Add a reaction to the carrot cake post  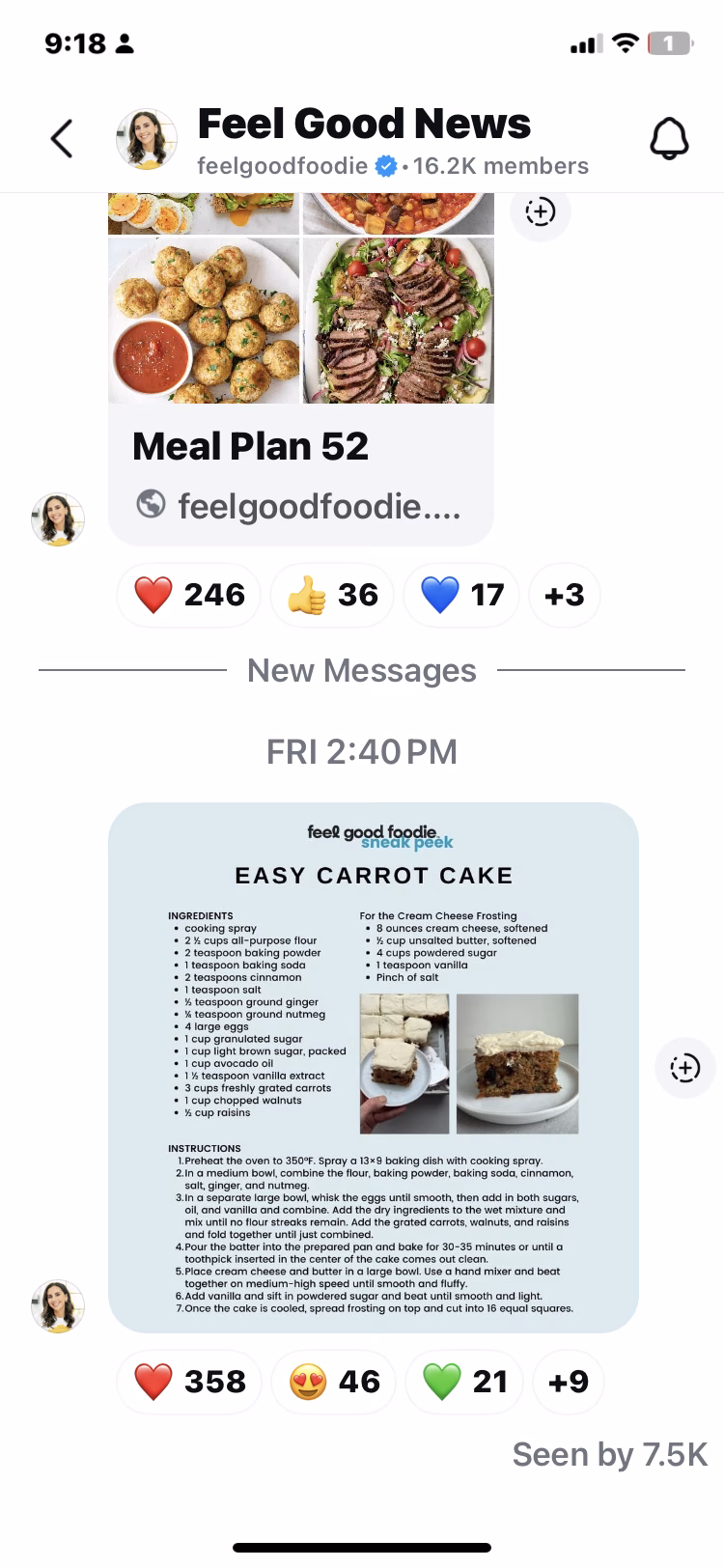point(684,1068)
